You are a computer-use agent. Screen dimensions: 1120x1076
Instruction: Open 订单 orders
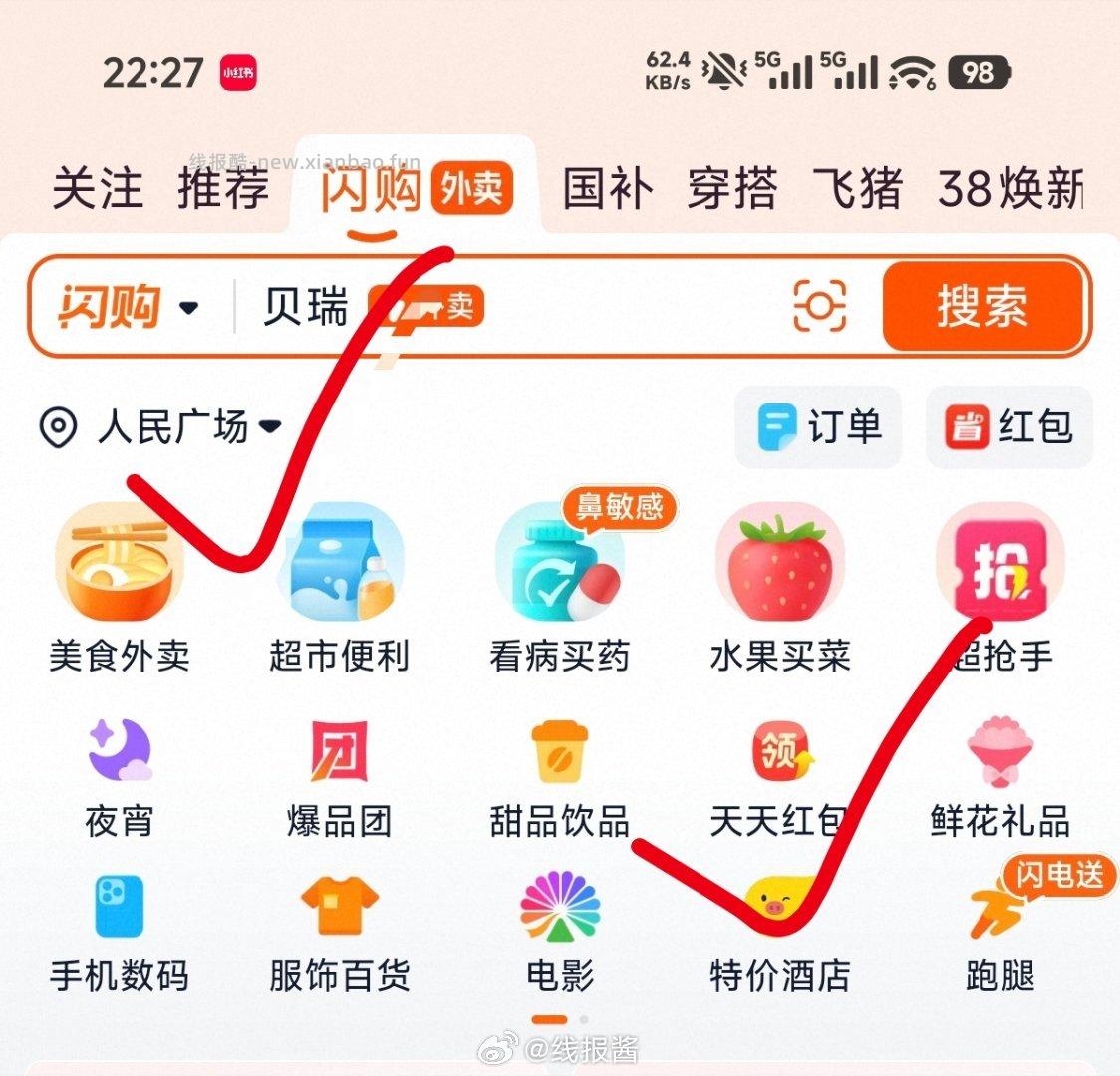click(x=819, y=427)
